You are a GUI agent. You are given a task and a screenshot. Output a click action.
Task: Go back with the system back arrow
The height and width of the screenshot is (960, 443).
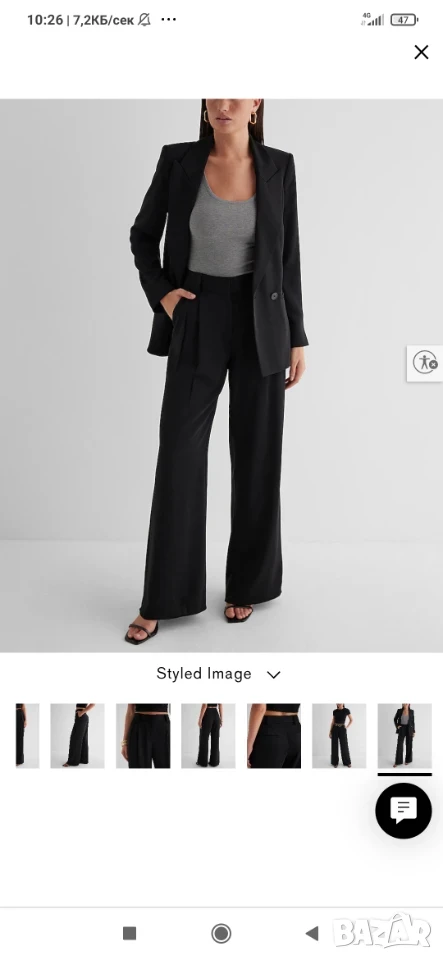click(312, 933)
